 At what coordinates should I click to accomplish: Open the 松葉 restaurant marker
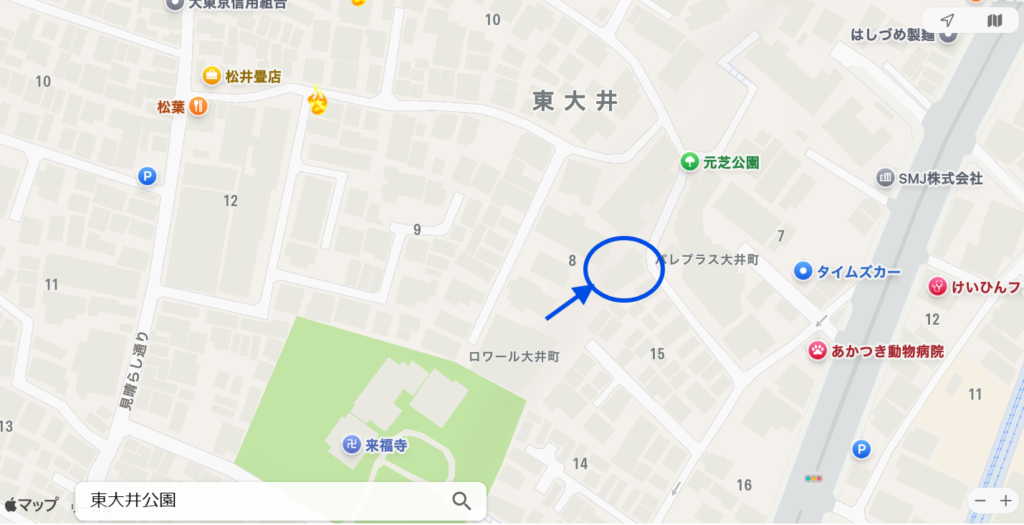point(198,106)
